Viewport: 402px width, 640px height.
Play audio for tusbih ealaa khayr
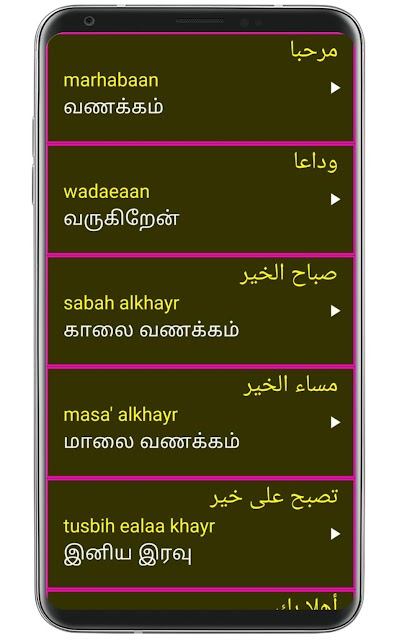(x=335, y=533)
